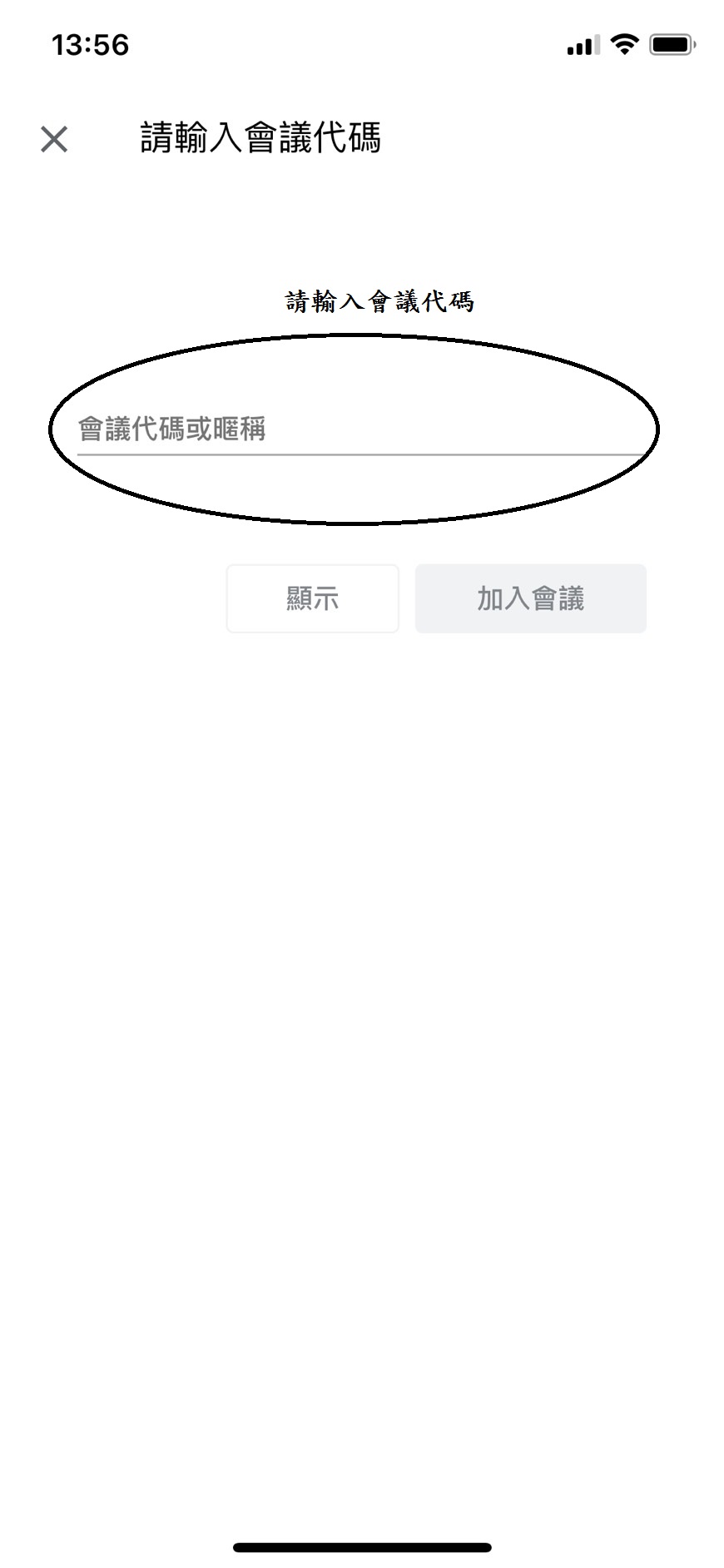Tap the 顯示 button

[x=312, y=598]
